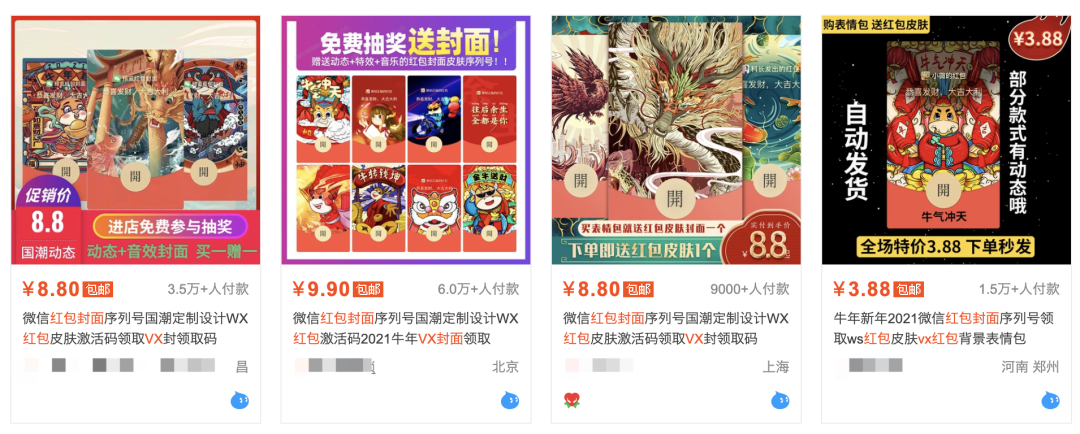Open the ¥9.90 免费抽奖送封面 product image
The width and height of the screenshot is (1080, 434).
click(405, 140)
